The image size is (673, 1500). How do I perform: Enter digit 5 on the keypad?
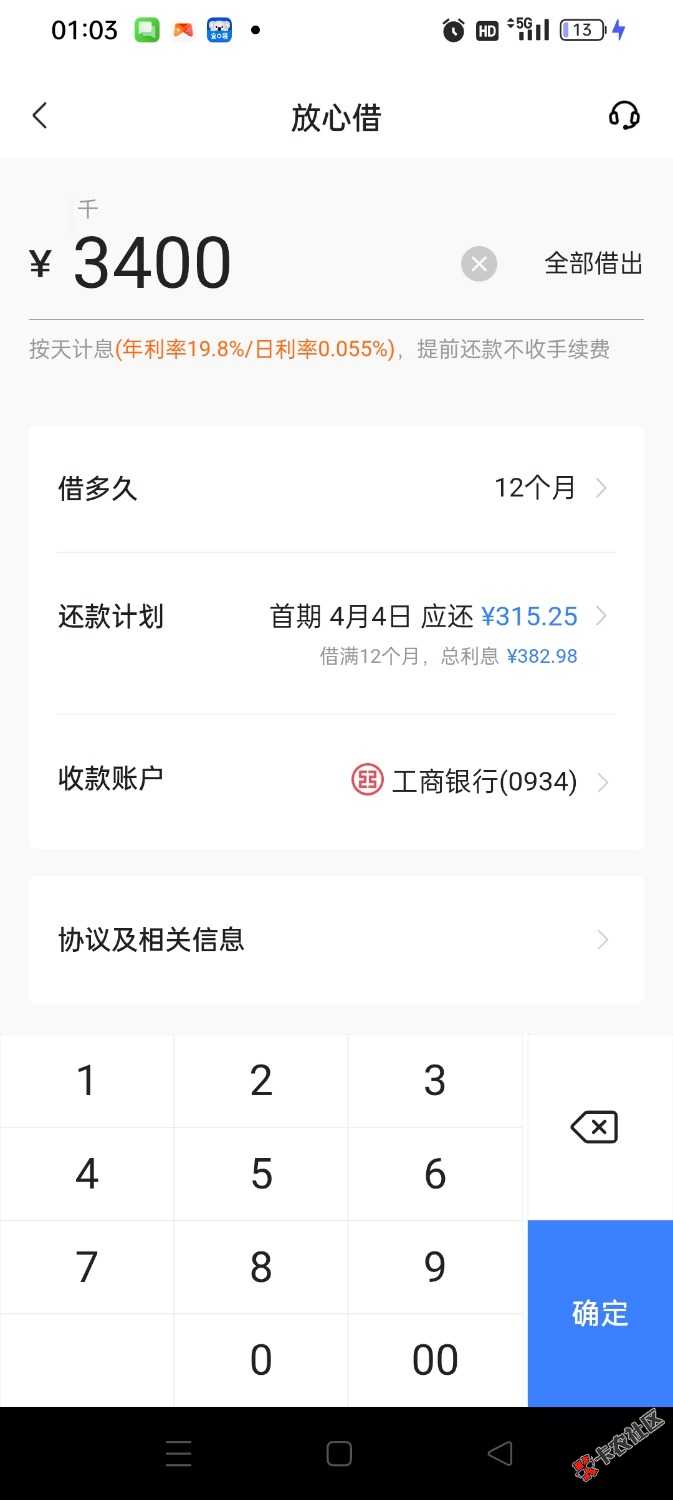click(x=261, y=1174)
